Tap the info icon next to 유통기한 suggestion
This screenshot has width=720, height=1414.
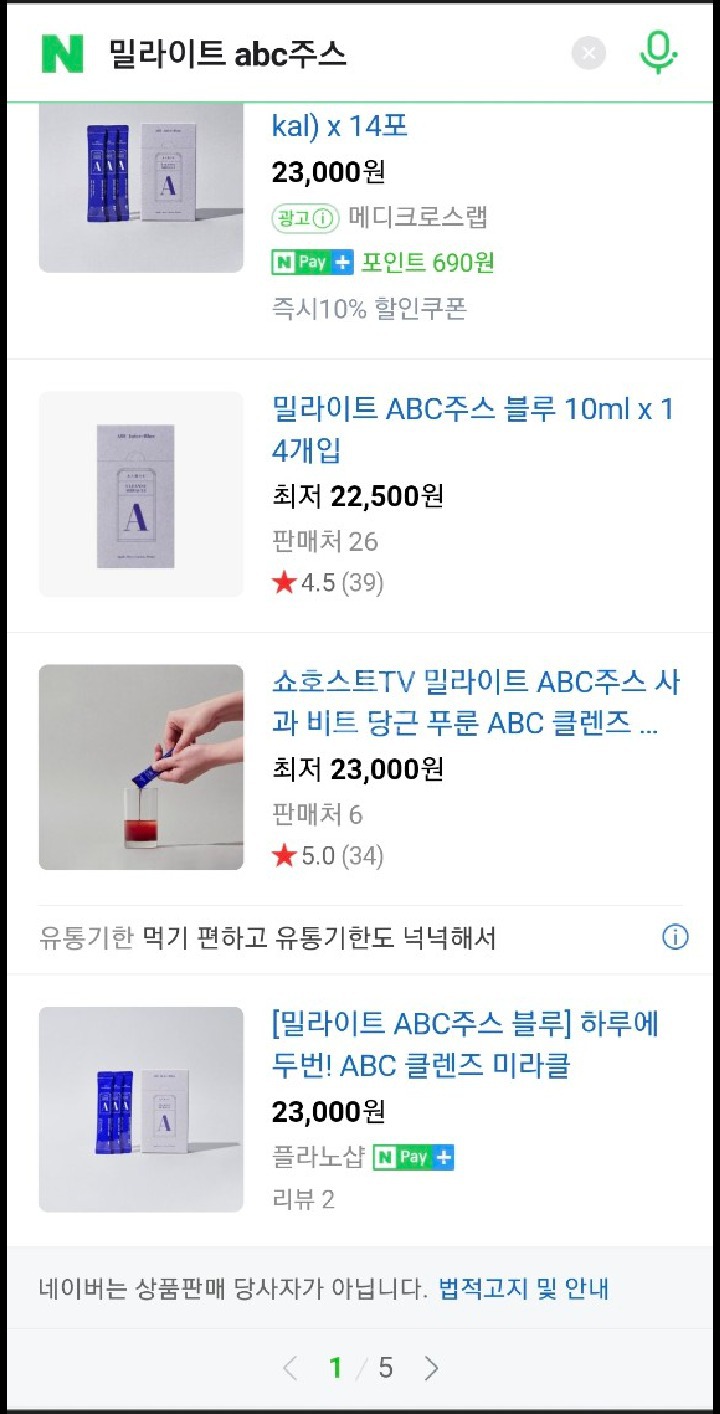coord(675,937)
